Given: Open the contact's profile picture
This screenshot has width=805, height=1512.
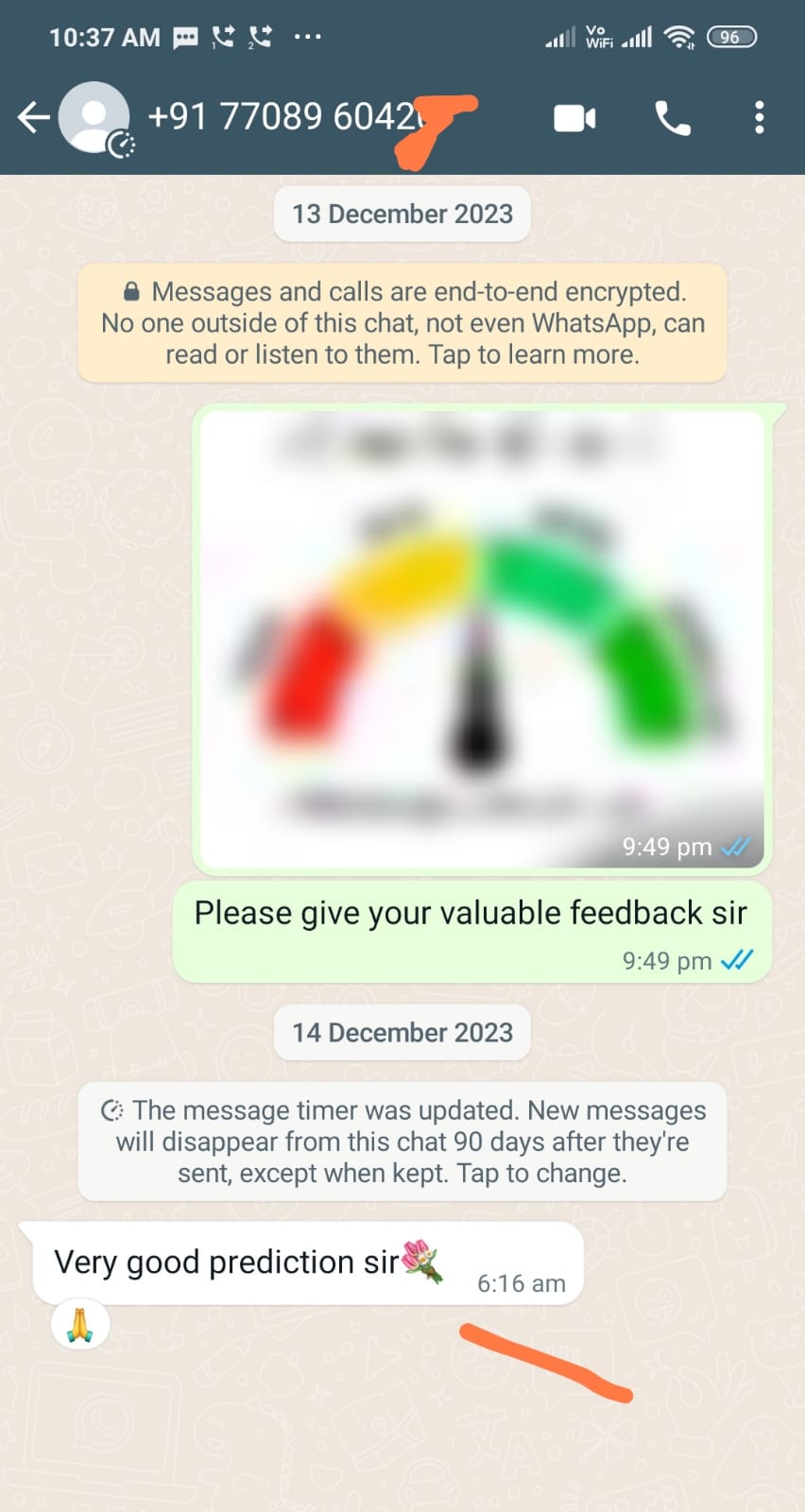Looking at the screenshot, I should coord(94,118).
